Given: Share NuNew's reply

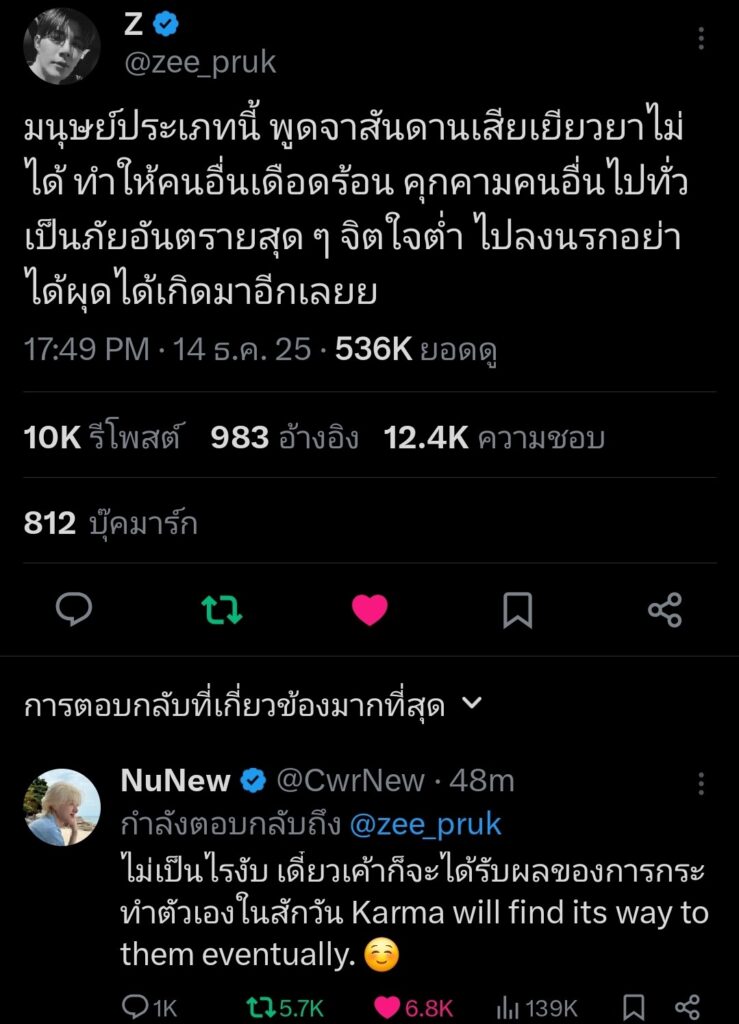Looking at the screenshot, I should click(687, 1006).
